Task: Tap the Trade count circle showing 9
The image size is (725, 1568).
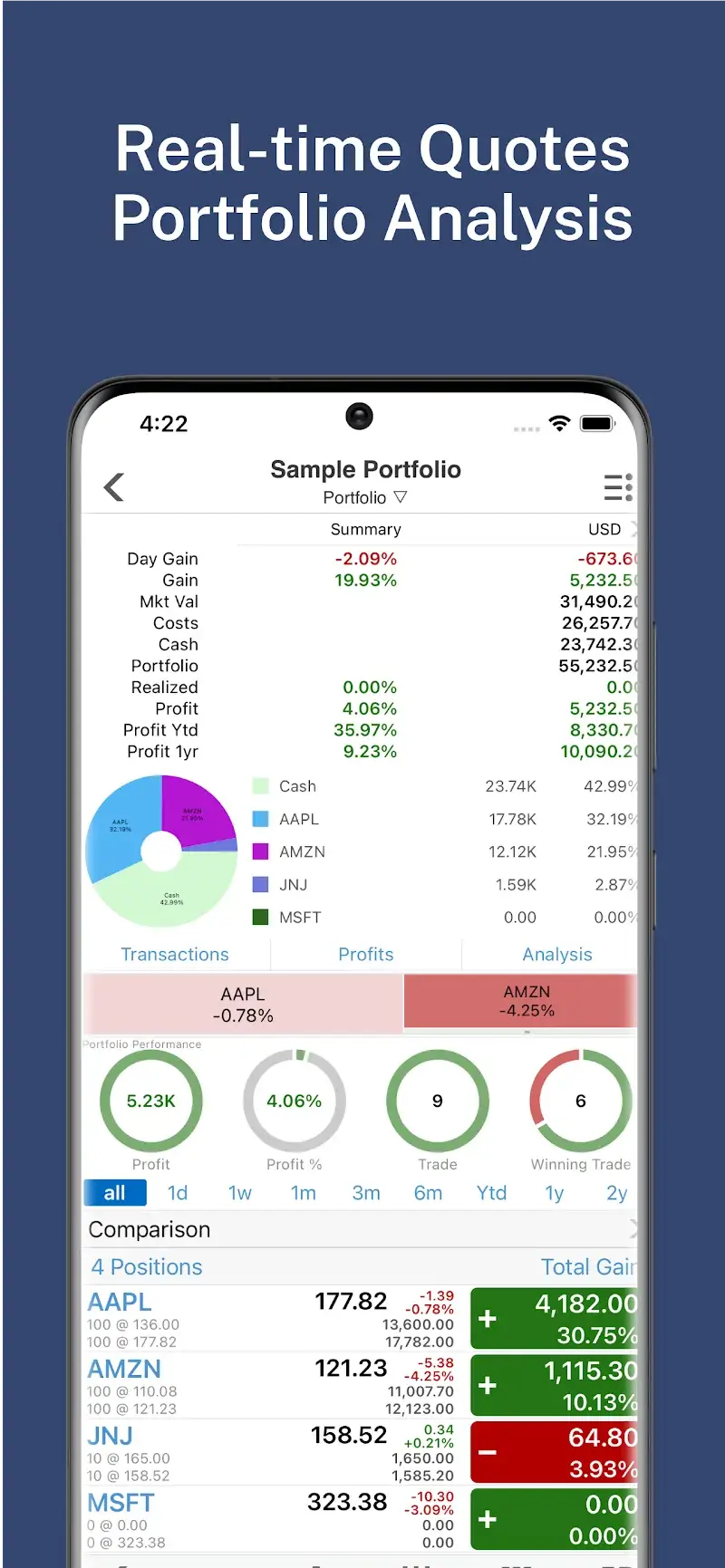Action: tap(438, 1100)
